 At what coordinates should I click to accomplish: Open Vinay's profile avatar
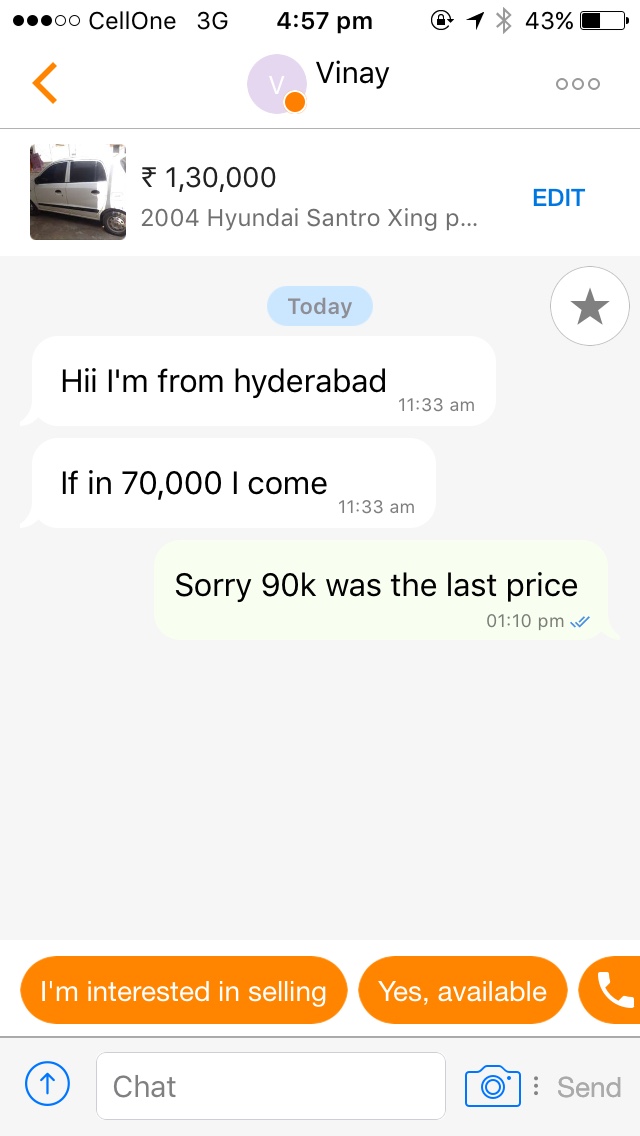pyautogui.click(x=277, y=84)
